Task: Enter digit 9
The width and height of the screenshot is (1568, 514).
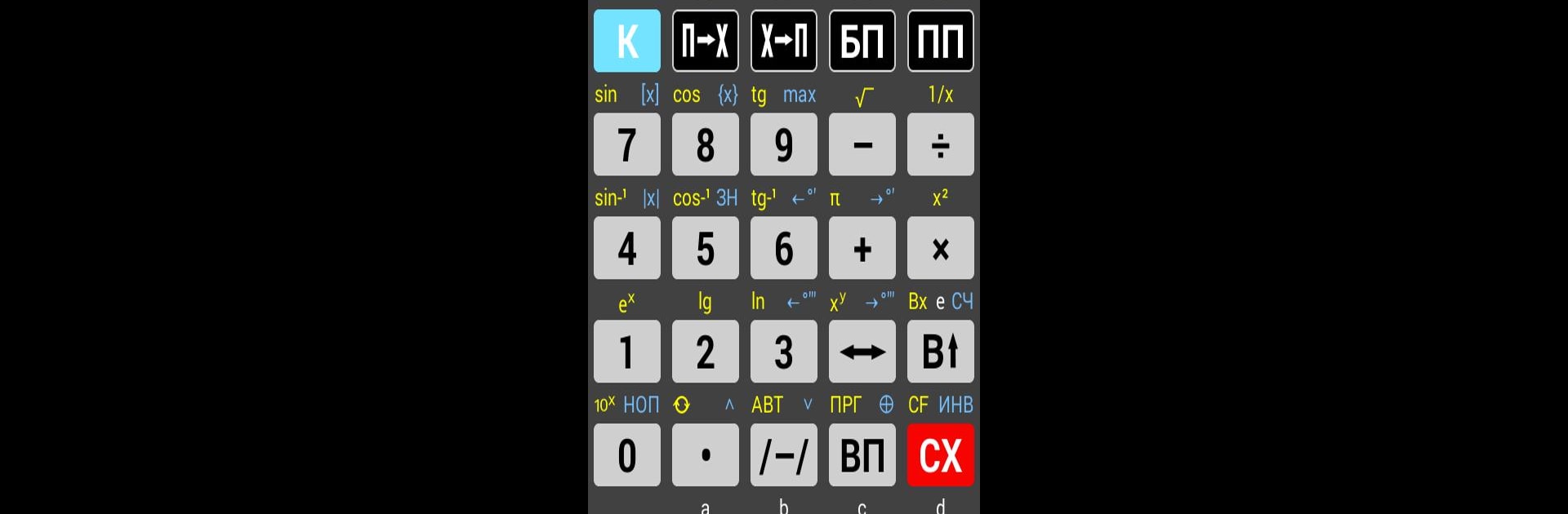Action: 783,144
